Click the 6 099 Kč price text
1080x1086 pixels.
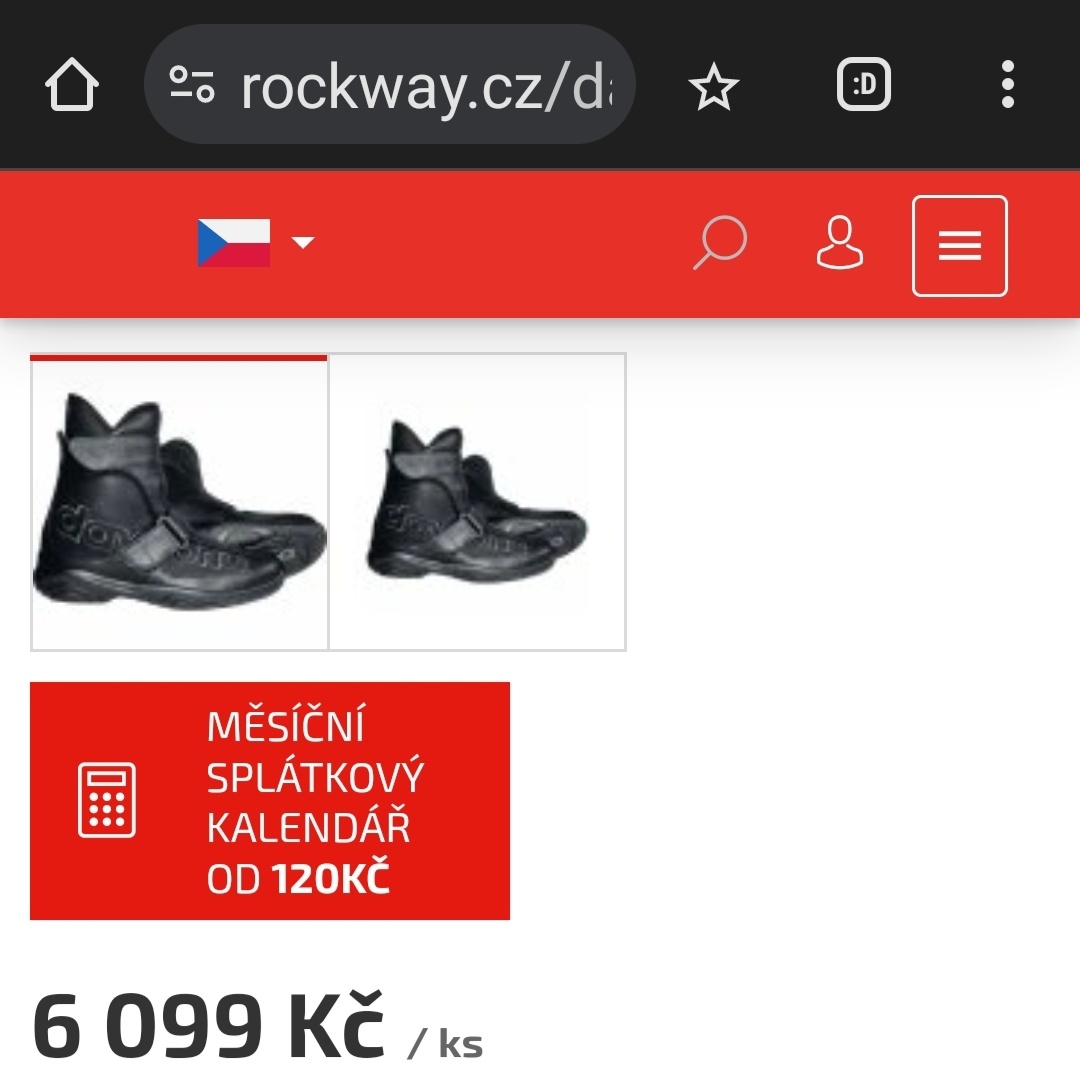[x=210, y=1020]
